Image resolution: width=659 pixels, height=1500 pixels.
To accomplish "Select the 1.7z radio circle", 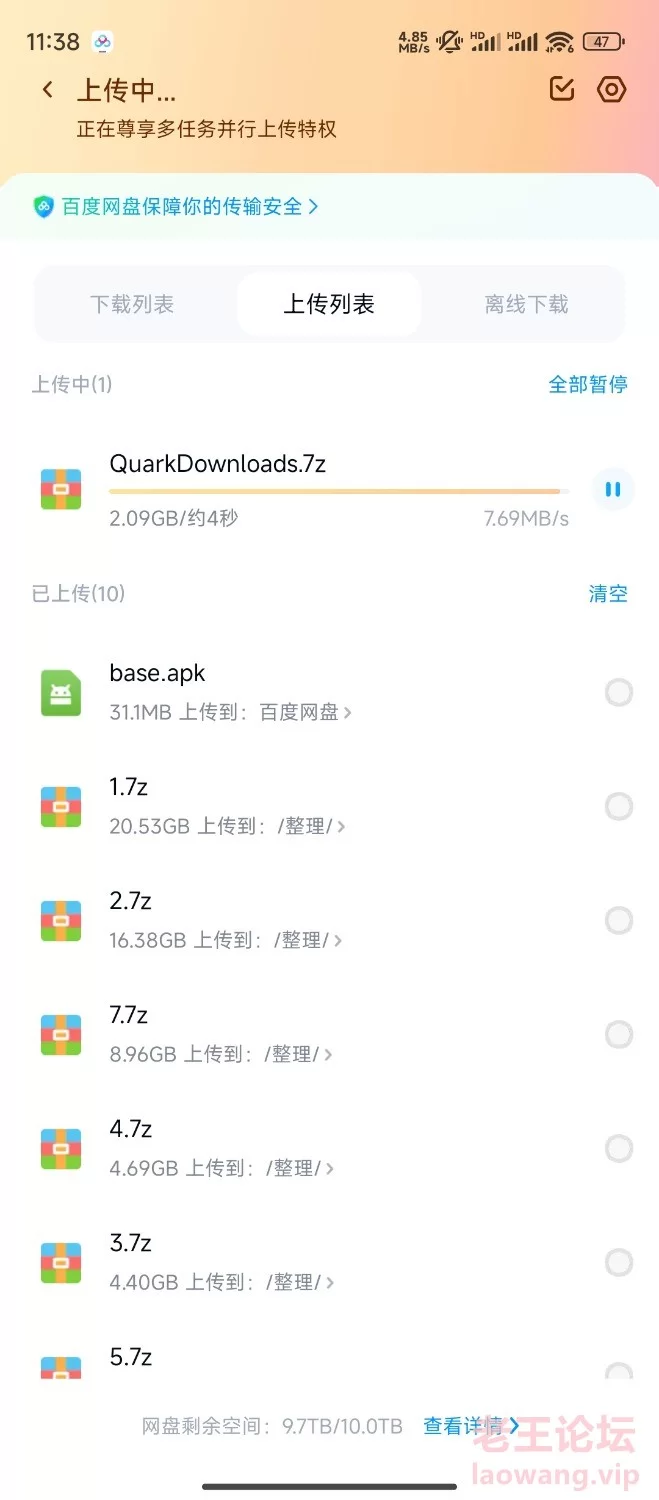I will click(619, 806).
